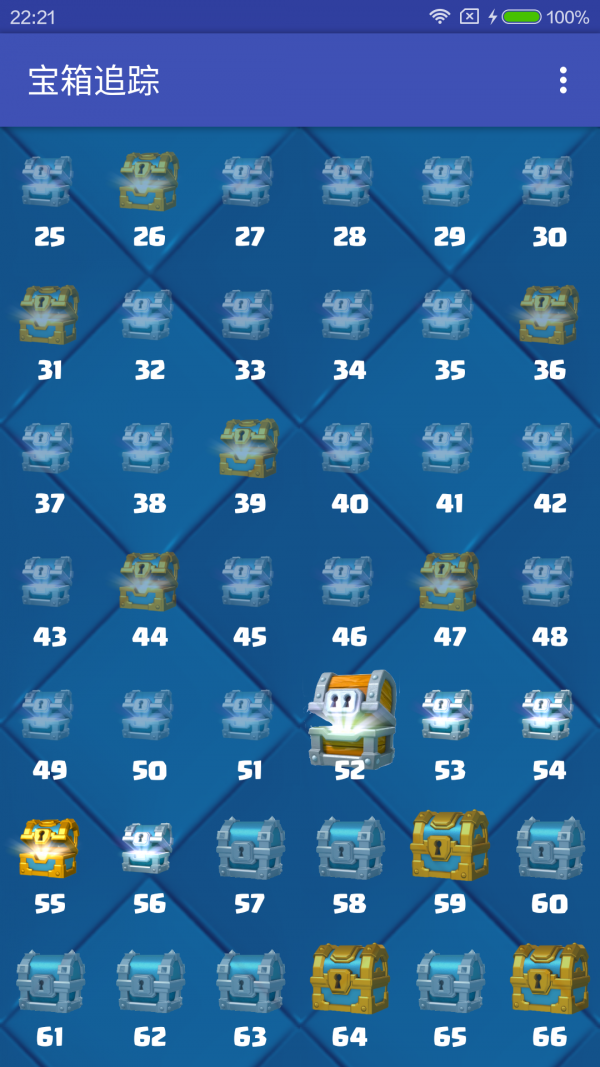600x1067 pixels.
Task: Choose the silver chest numbered 60
Action: [550, 848]
